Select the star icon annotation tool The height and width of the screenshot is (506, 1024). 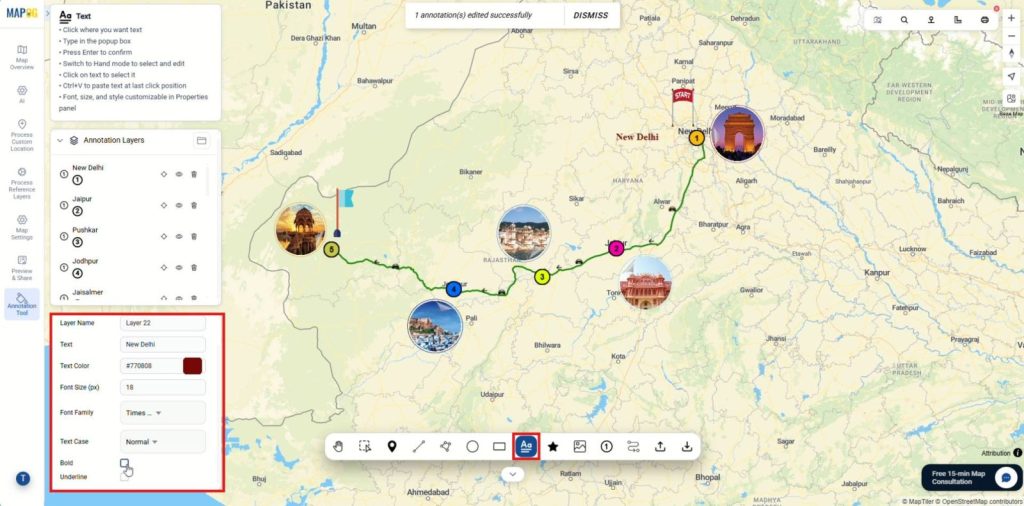[553, 447]
